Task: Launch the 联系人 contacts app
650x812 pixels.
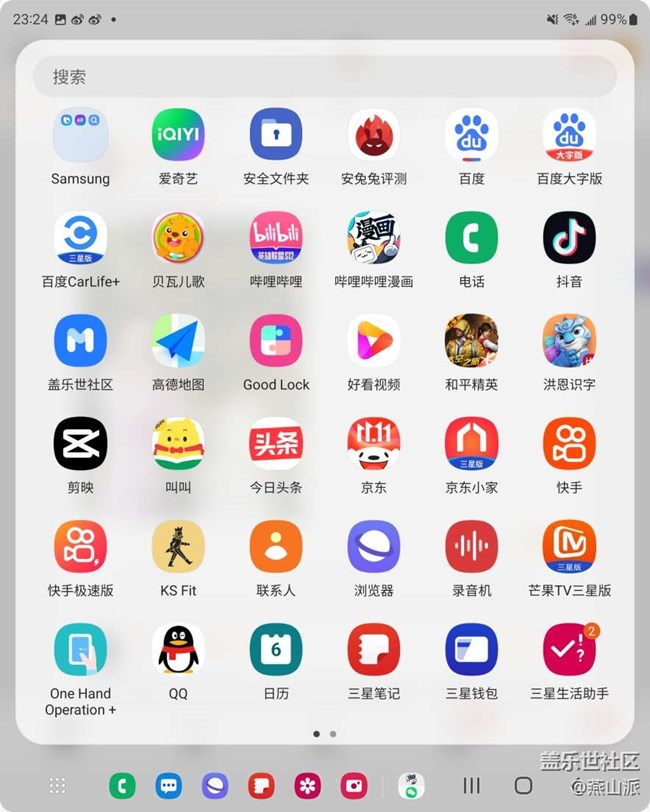Action: pos(276,547)
